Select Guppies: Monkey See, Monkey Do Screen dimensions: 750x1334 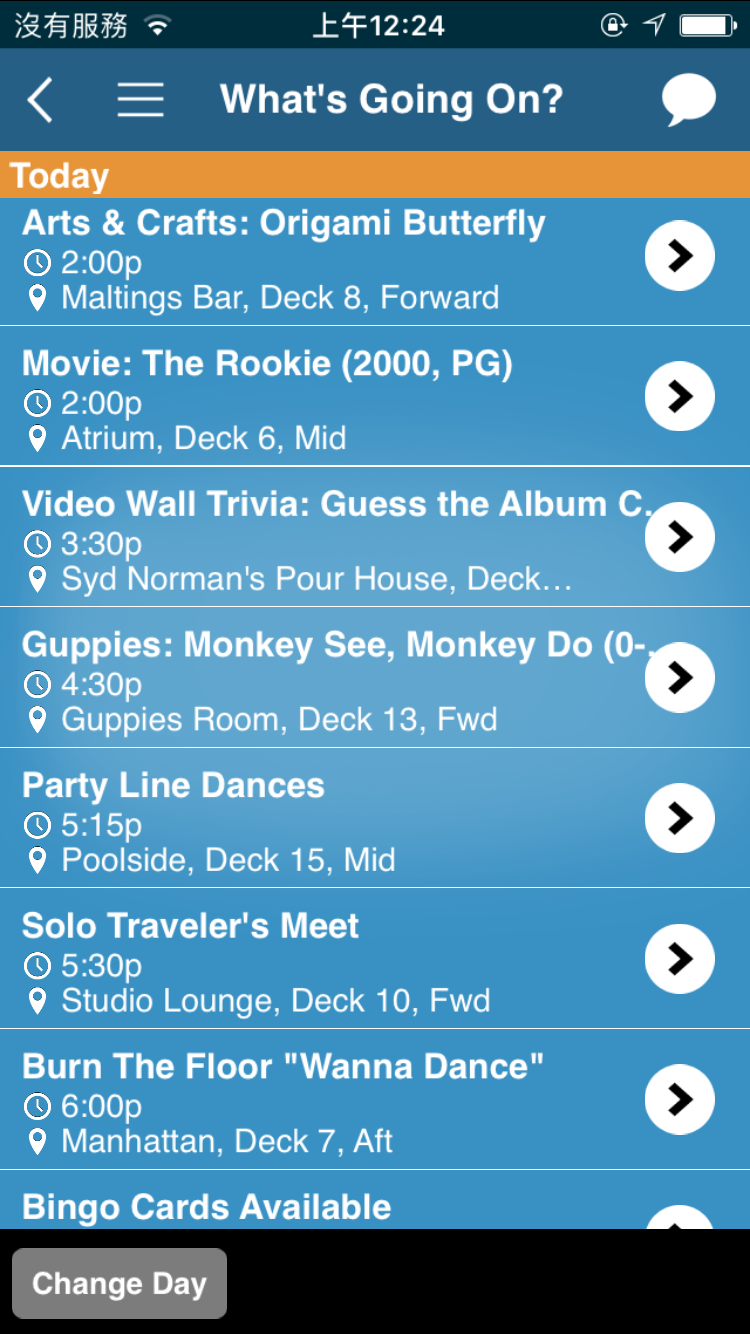pyautogui.click(x=375, y=678)
